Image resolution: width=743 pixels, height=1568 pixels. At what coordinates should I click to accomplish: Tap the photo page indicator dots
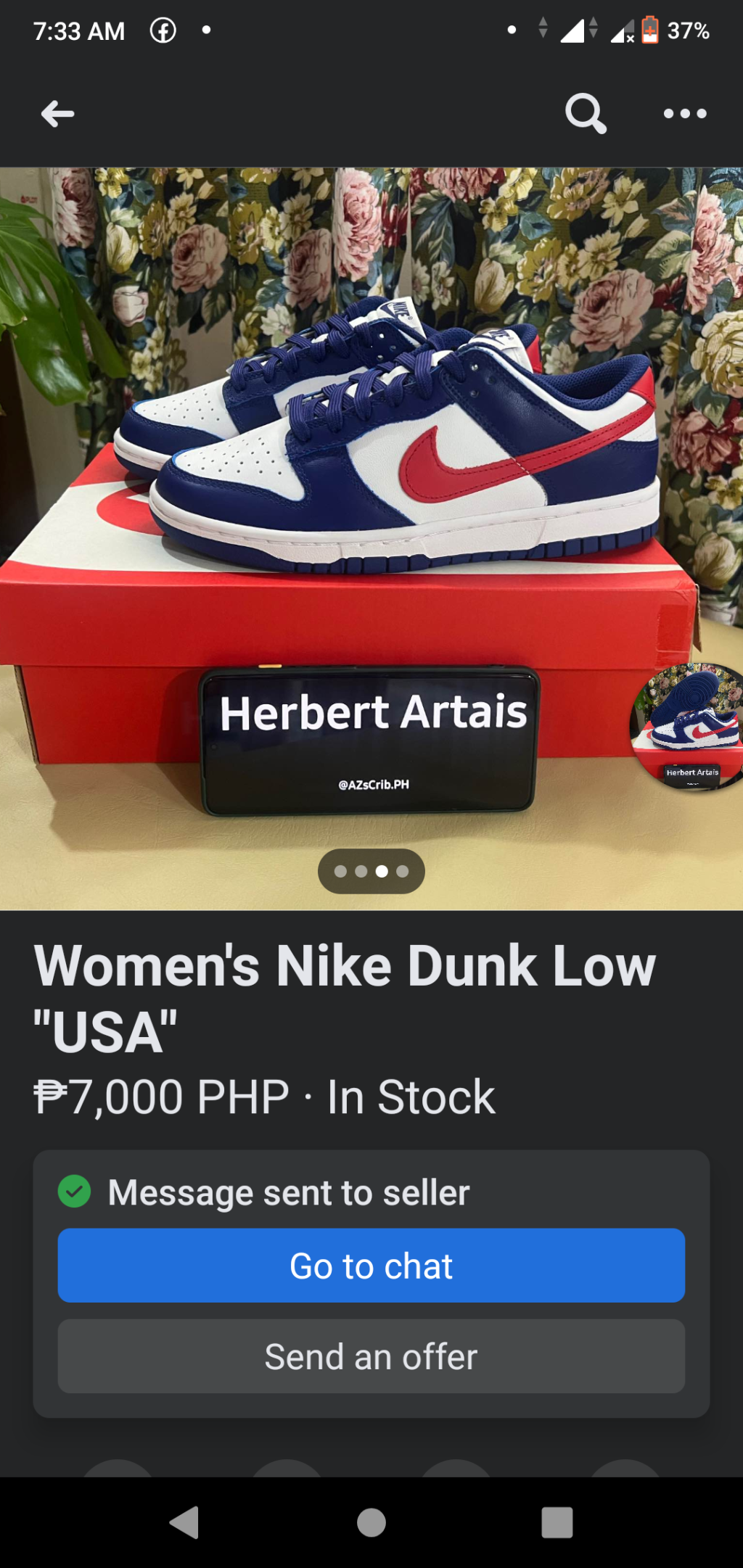371,871
